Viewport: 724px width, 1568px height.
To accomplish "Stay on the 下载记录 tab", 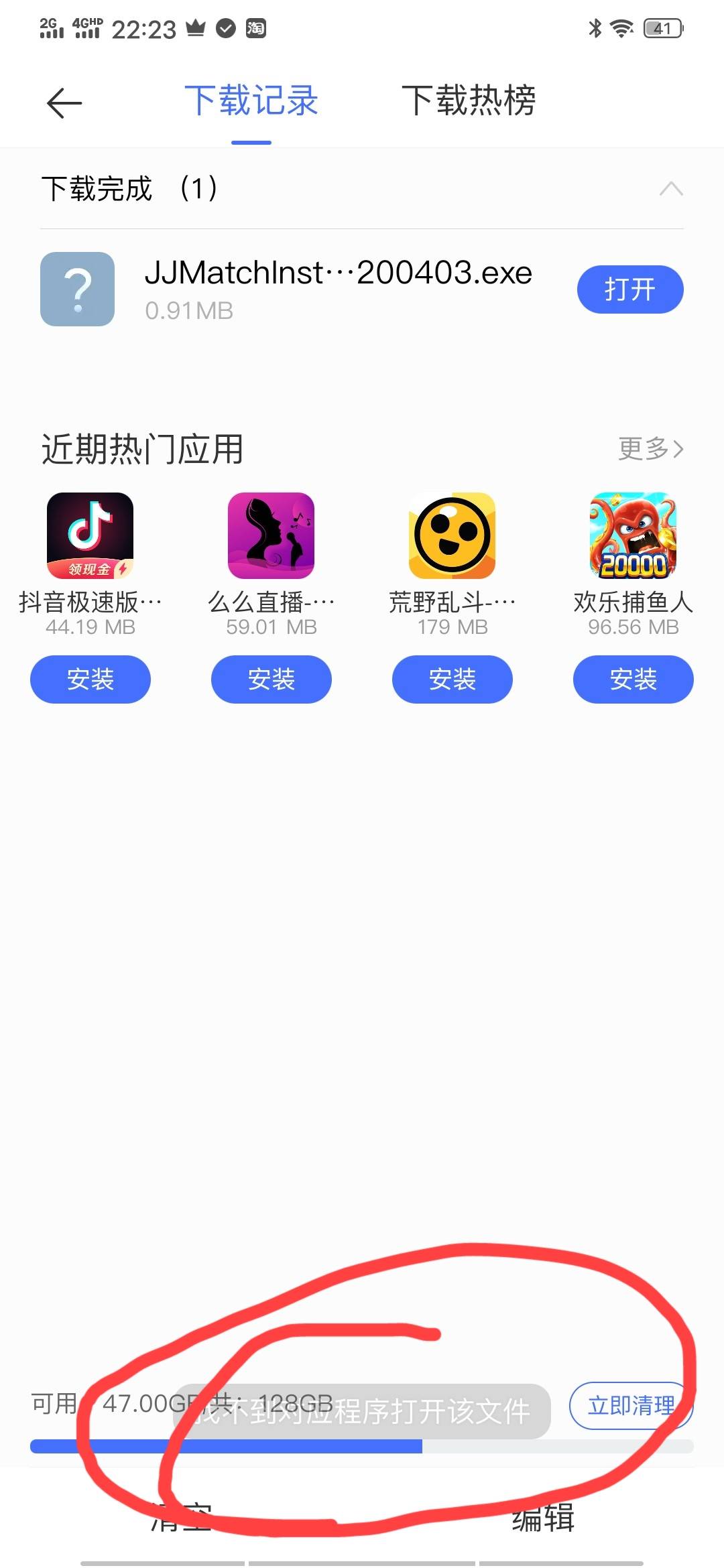I will (x=253, y=102).
